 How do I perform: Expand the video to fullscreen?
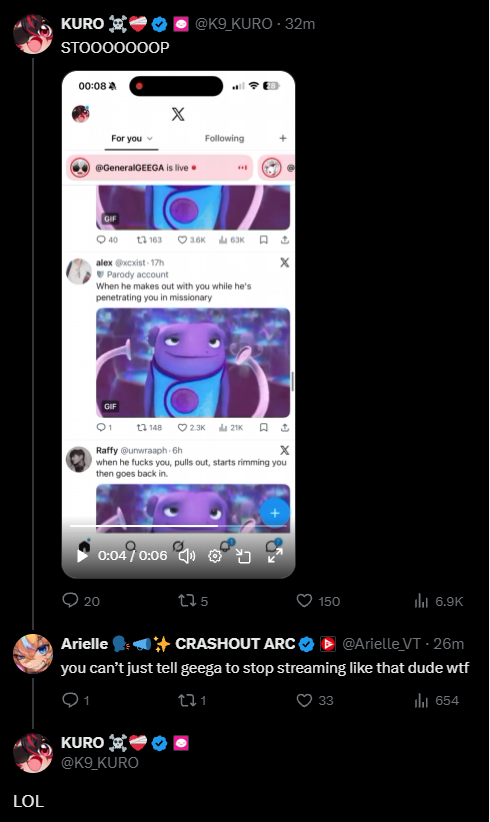click(275, 556)
